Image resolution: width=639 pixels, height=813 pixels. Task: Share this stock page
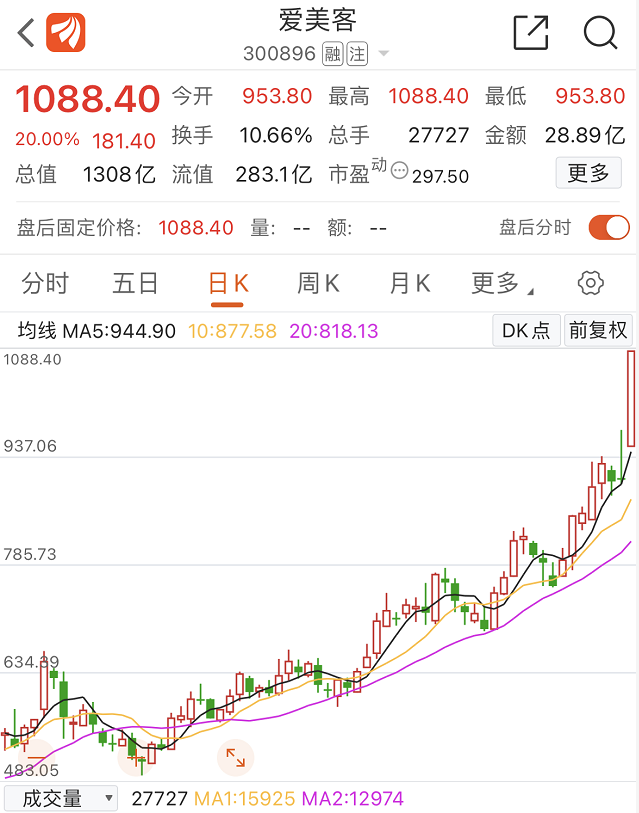pos(531,33)
